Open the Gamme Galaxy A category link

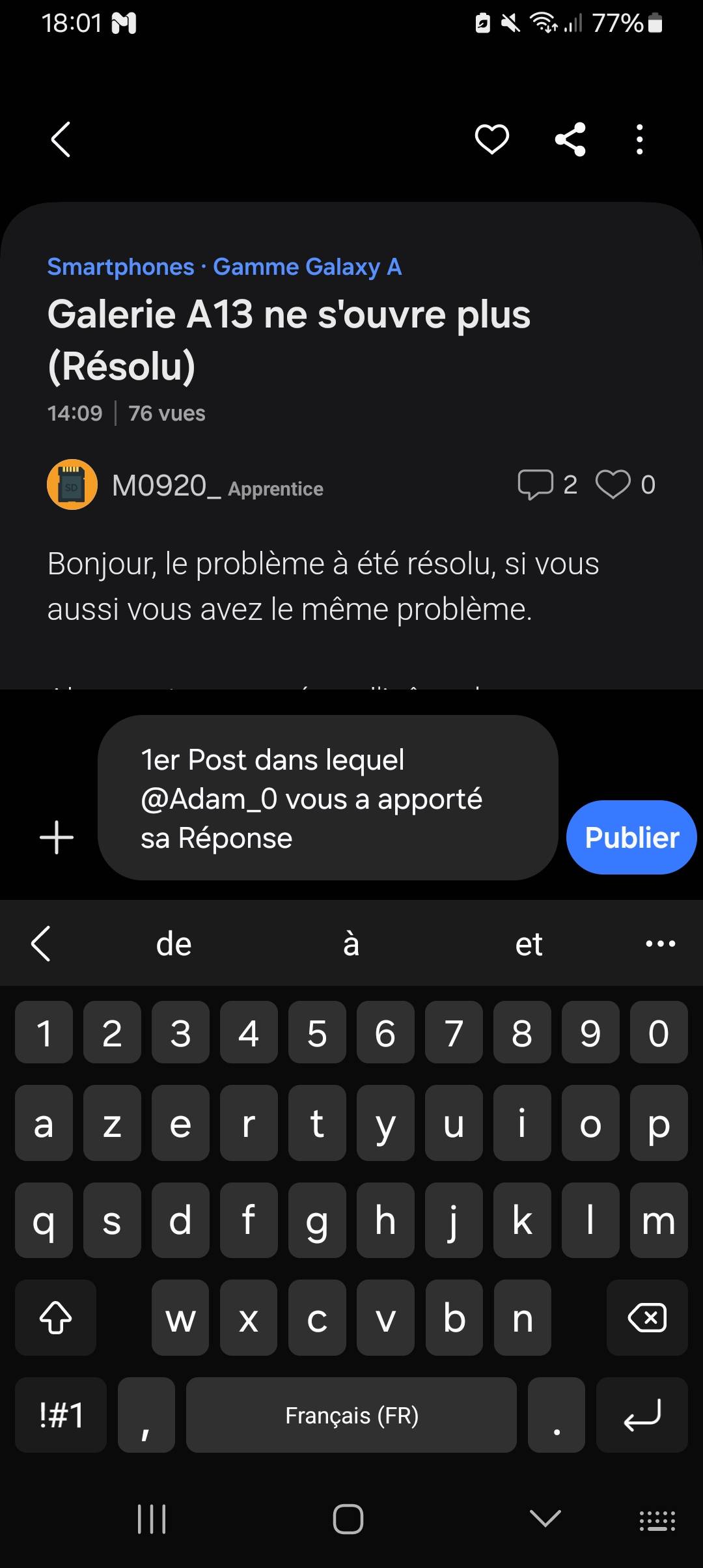(307, 266)
